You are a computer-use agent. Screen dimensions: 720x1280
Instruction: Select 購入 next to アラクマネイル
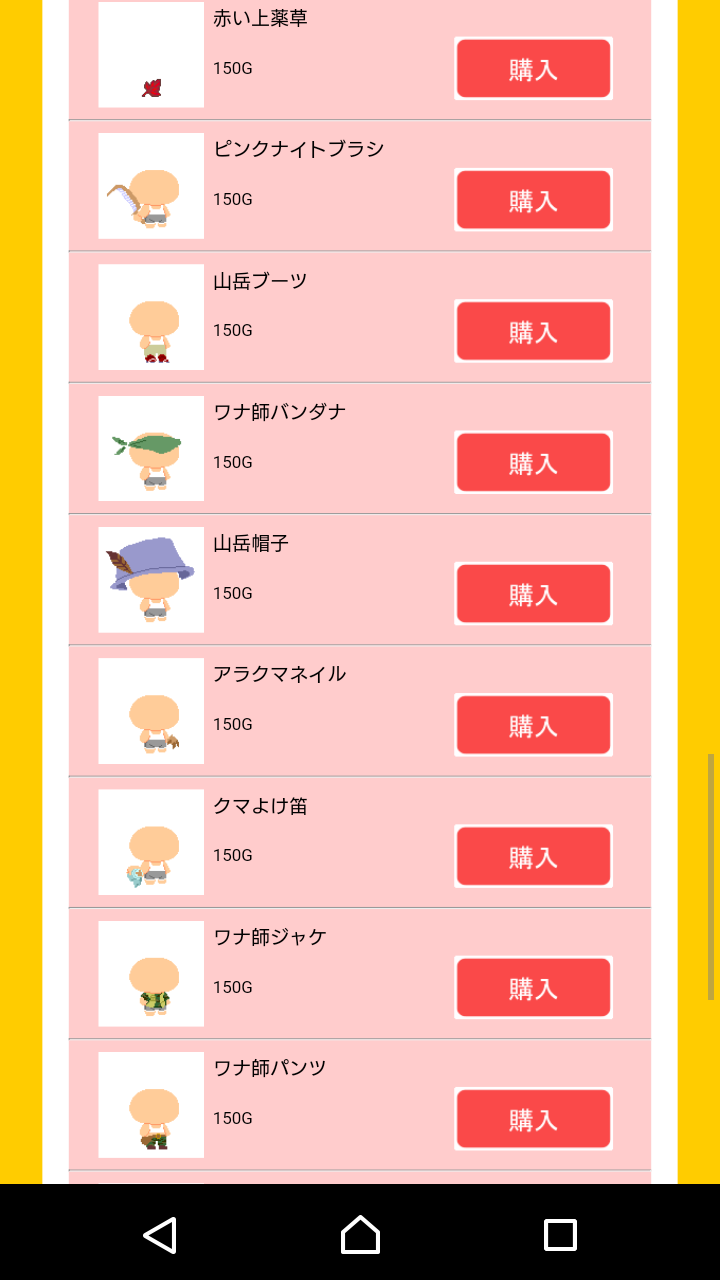coord(533,725)
